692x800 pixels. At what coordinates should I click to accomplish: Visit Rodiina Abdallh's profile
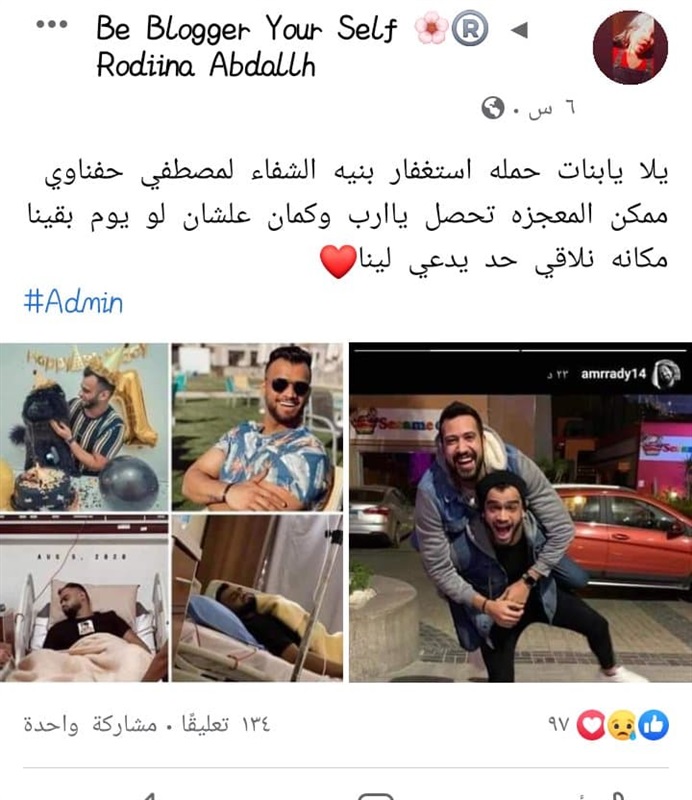205,66
